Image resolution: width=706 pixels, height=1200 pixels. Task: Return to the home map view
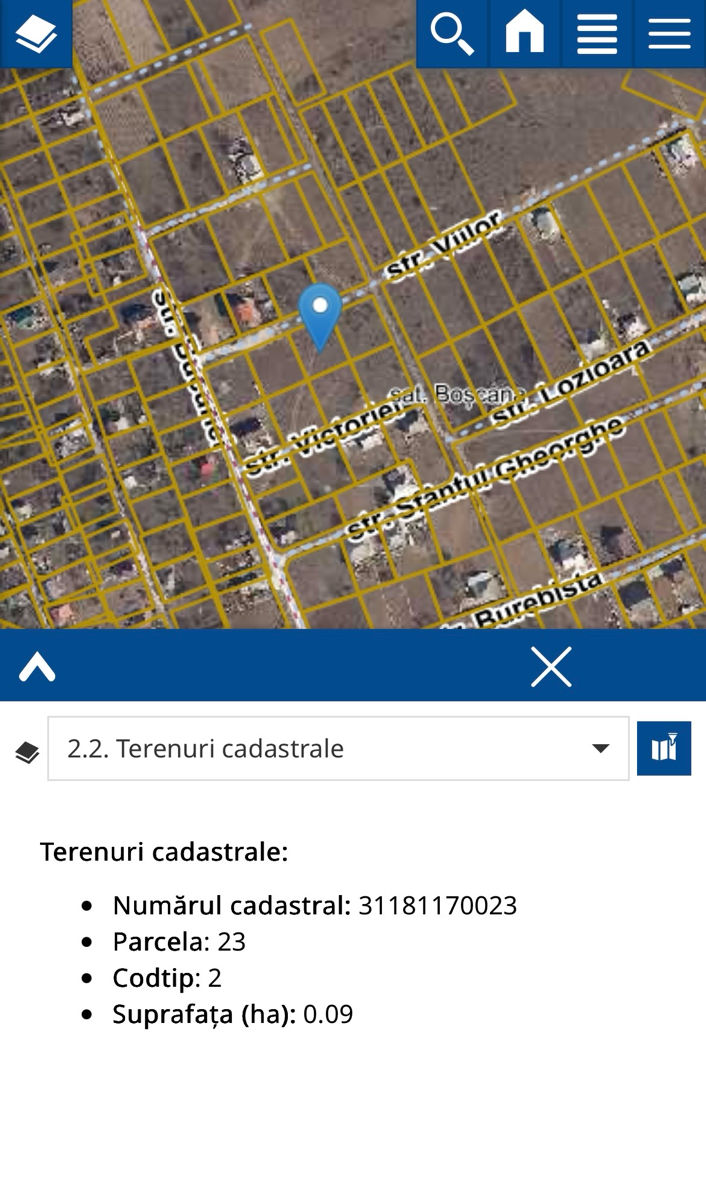click(x=525, y=34)
